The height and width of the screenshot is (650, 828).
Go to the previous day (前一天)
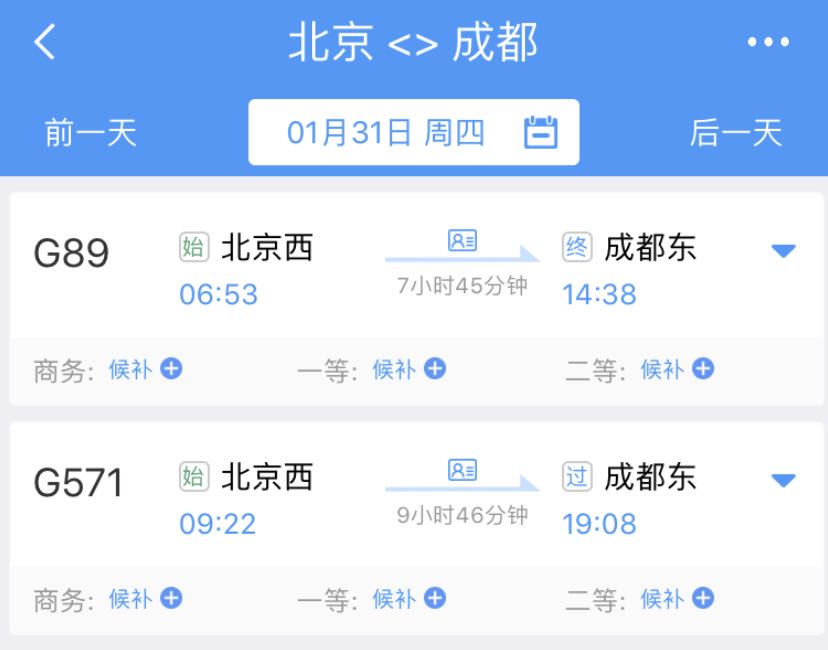pos(90,133)
